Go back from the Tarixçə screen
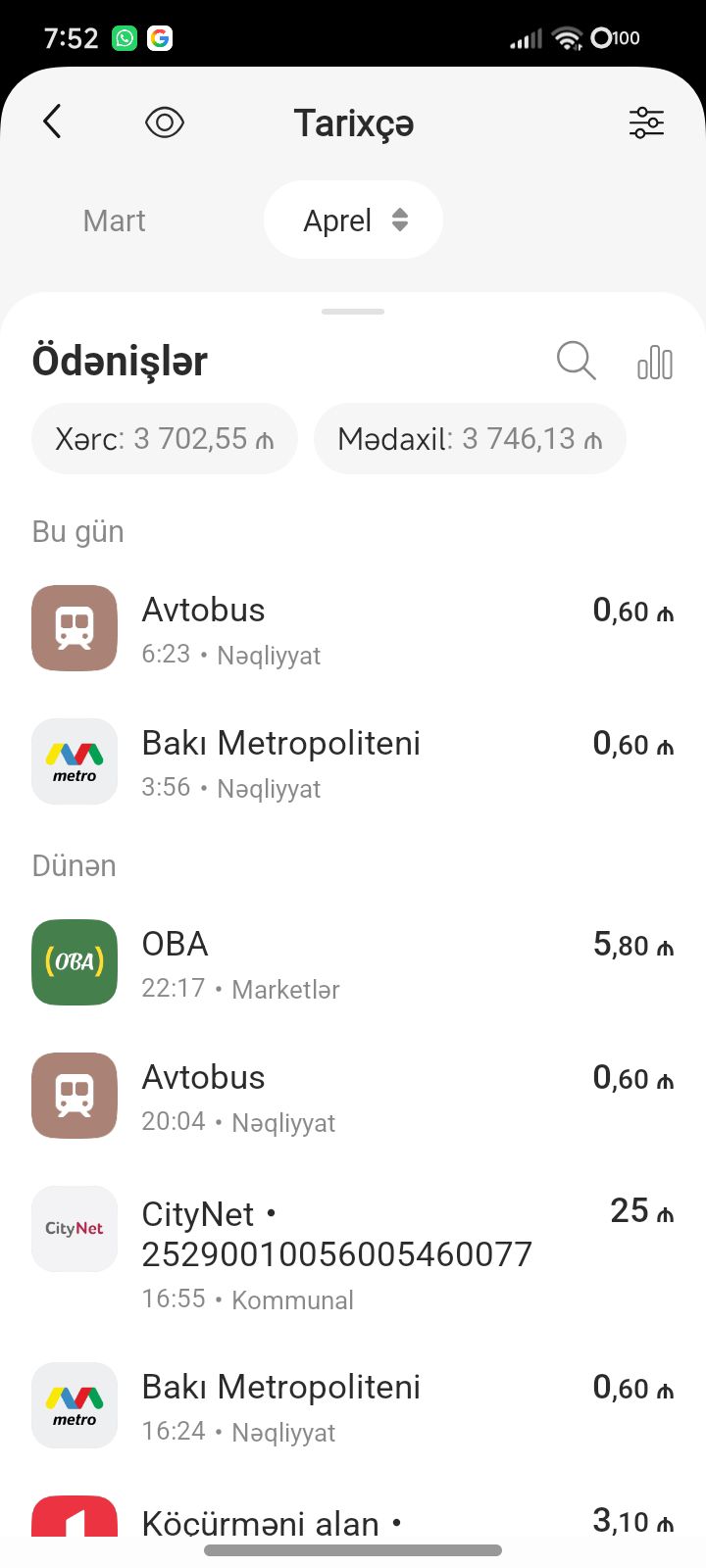The image size is (706, 1568). 53,122
